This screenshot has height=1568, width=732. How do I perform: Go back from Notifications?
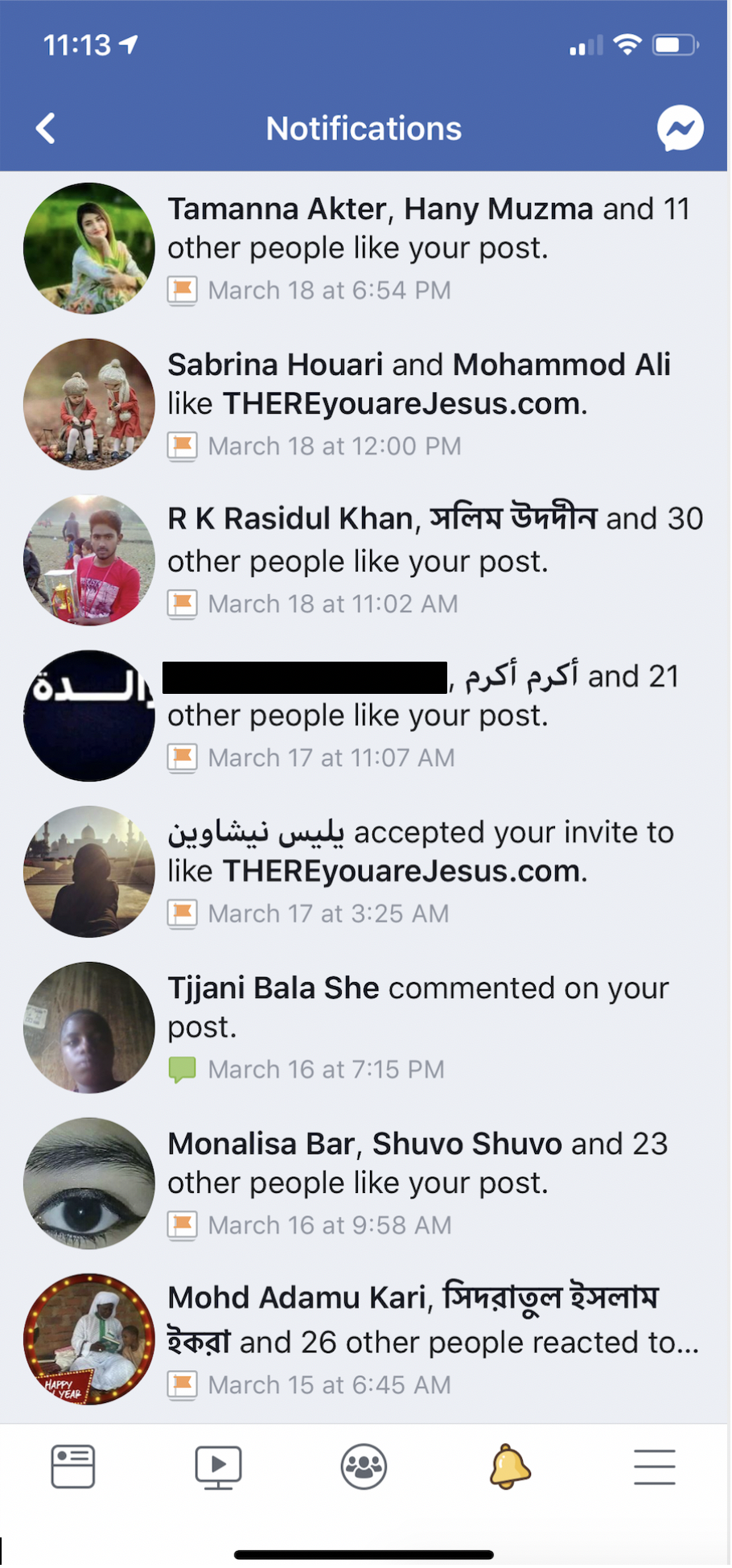click(x=46, y=128)
